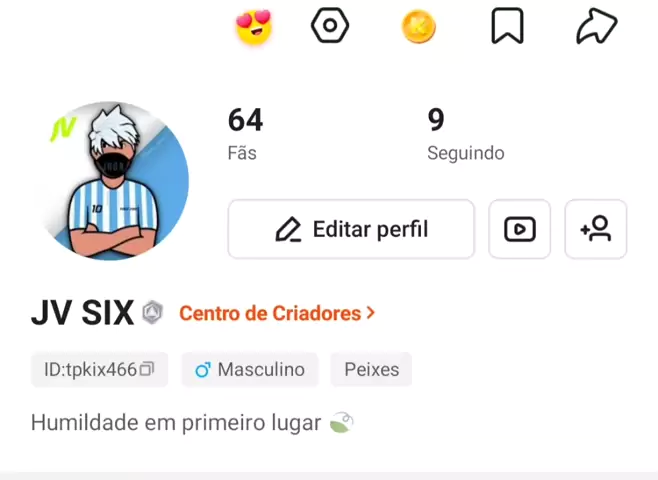Open Centro de Criadores
The height and width of the screenshot is (480, 658).
point(277,314)
